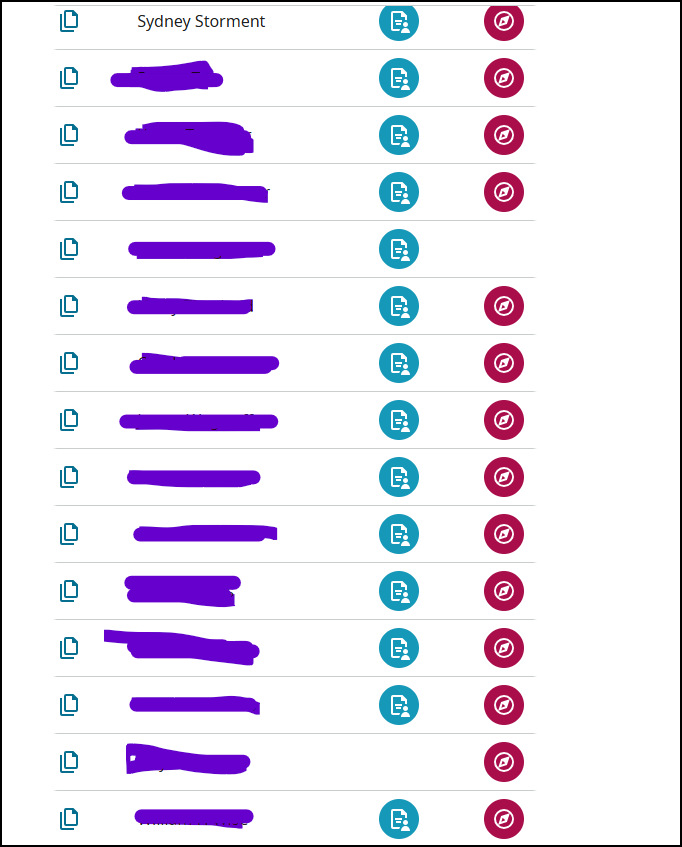Image resolution: width=682 pixels, height=847 pixels.
Task: Tap the copy icon beside Sydney Storment
Action: pyautogui.click(x=68, y=21)
